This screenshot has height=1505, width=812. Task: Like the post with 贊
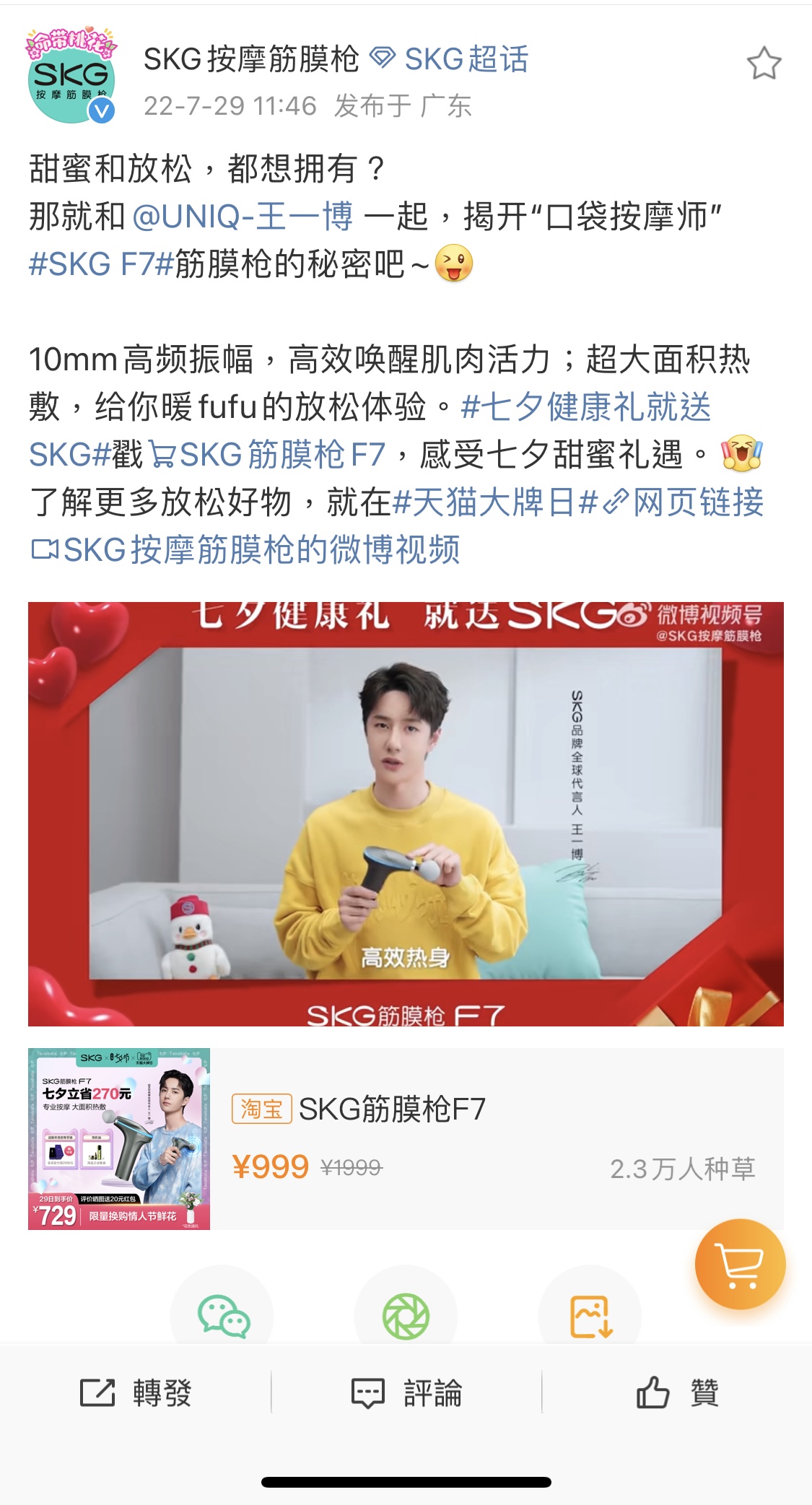pyautogui.click(x=677, y=1392)
